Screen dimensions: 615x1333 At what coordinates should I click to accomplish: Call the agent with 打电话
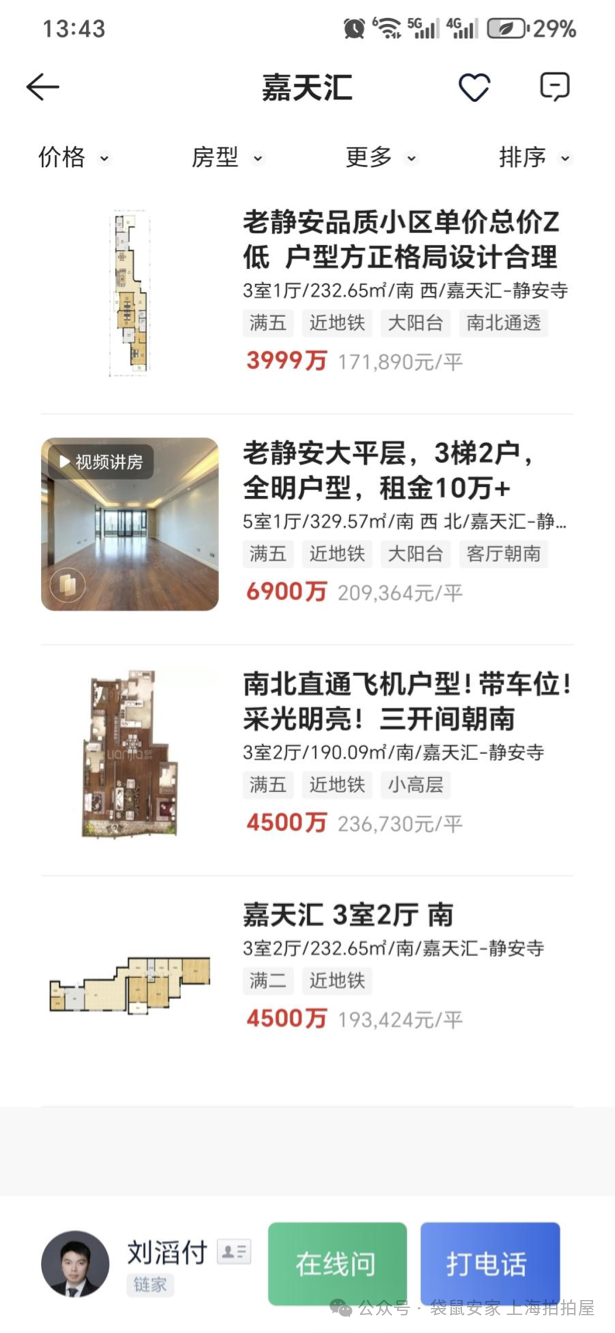489,1264
